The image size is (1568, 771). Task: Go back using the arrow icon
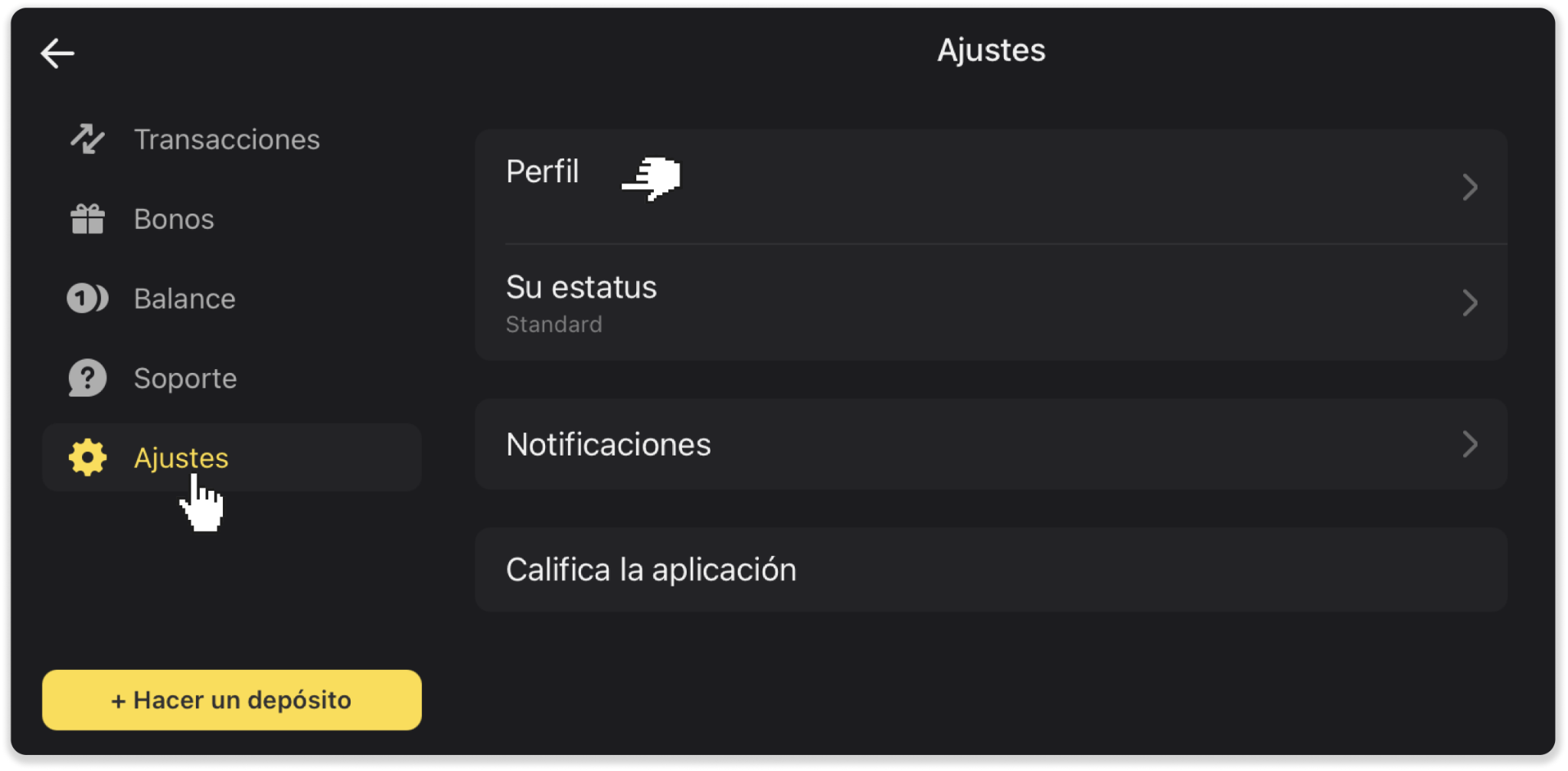coord(57,54)
